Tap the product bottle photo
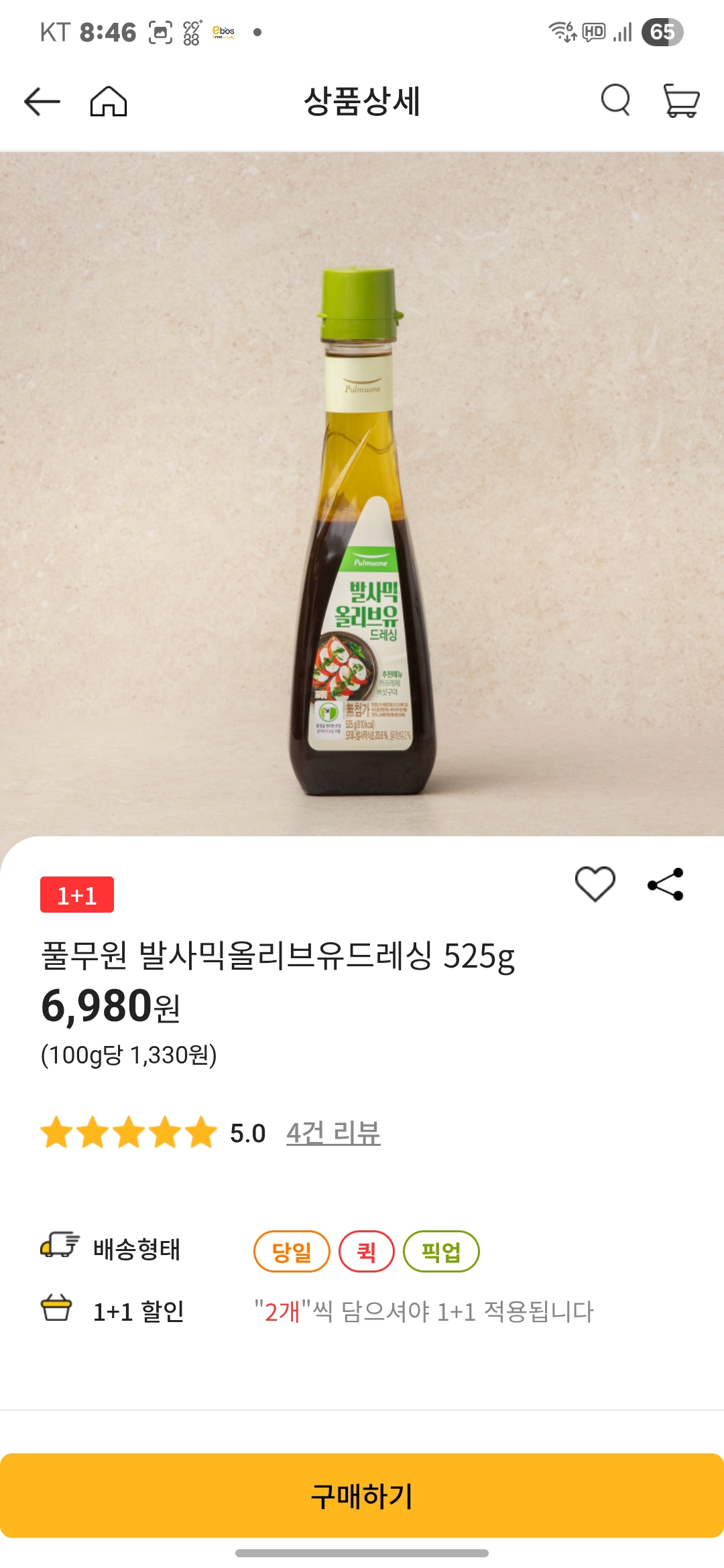The width and height of the screenshot is (724, 1568). 362,536
